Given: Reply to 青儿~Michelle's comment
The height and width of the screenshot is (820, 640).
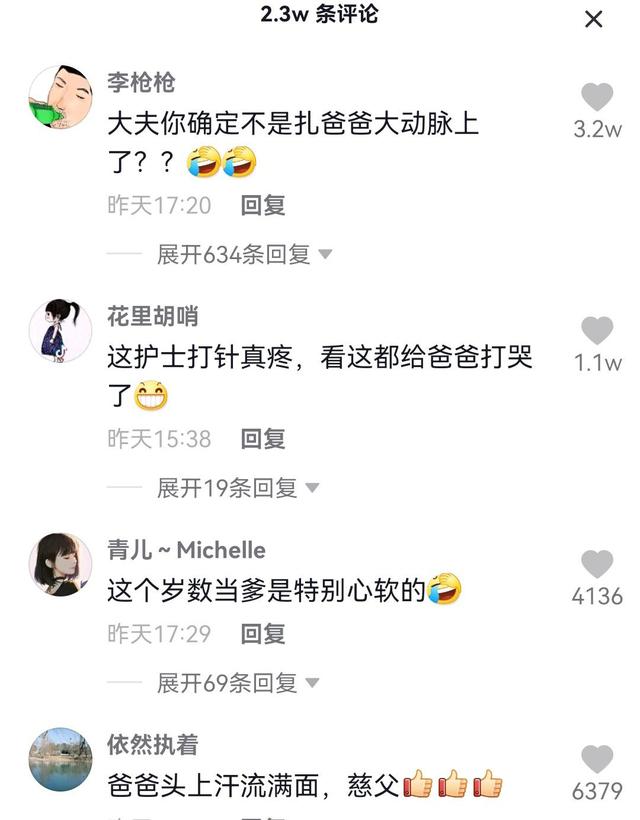Looking at the screenshot, I should click(263, 633).
